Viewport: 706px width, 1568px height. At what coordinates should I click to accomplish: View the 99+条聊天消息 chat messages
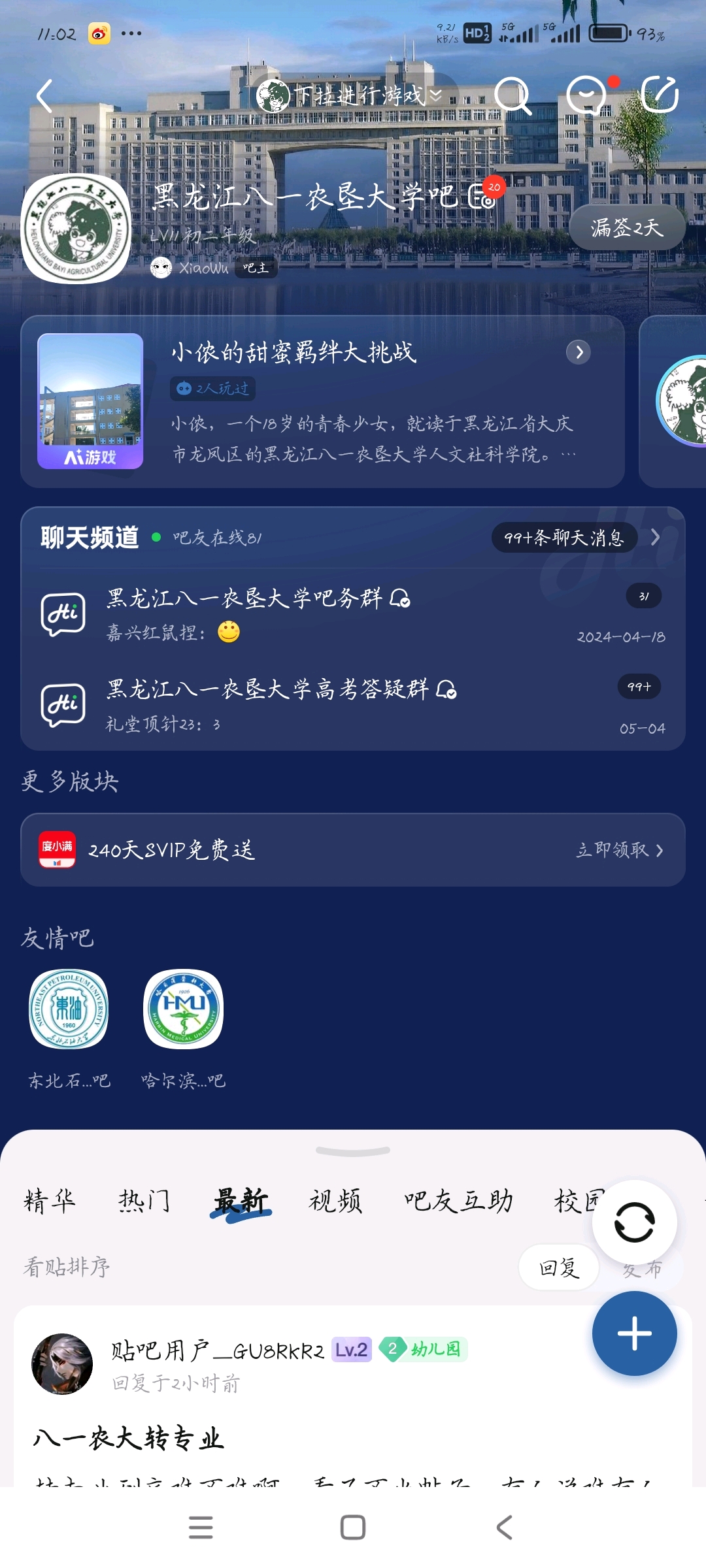(x=564, y=537)
